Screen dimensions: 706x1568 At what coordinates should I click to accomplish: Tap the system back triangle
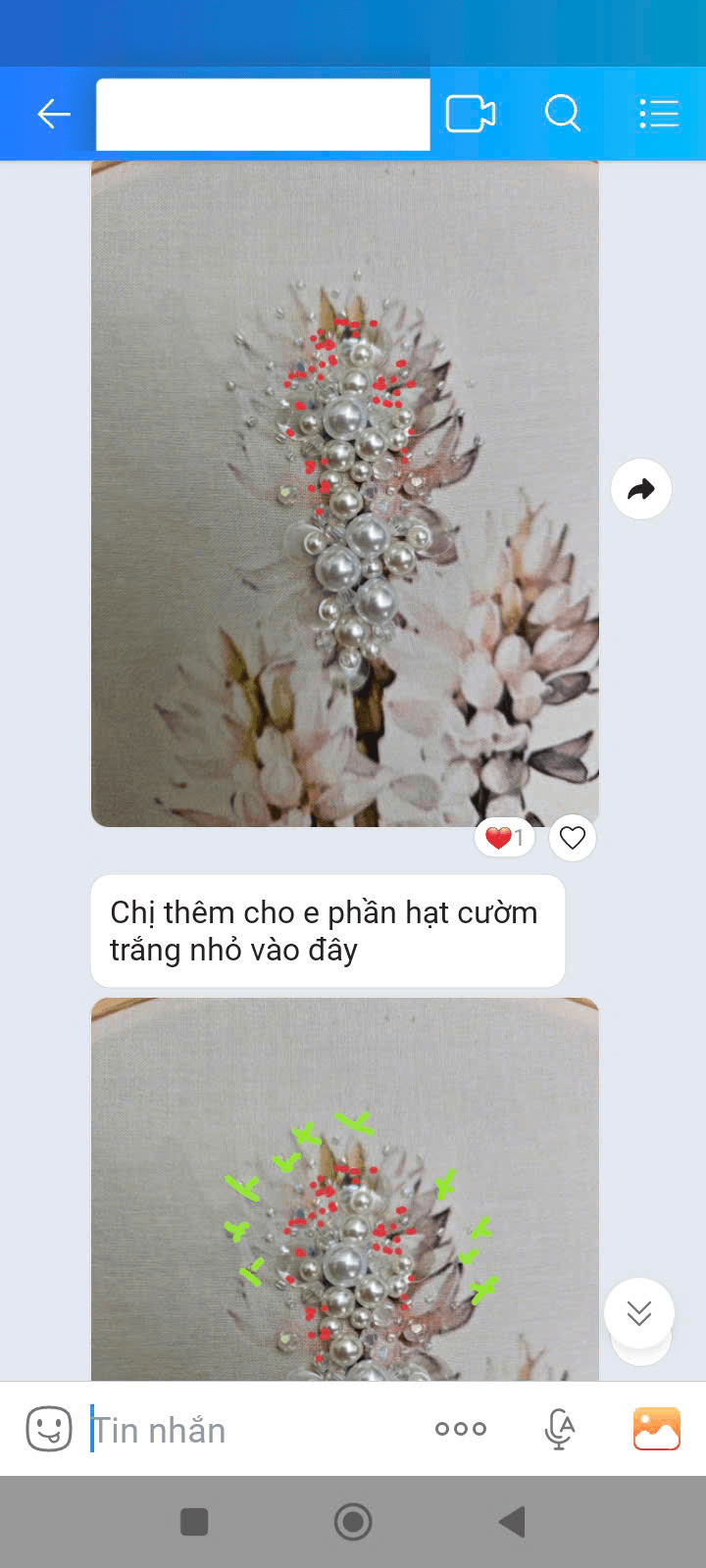(x=512, y=1522)
